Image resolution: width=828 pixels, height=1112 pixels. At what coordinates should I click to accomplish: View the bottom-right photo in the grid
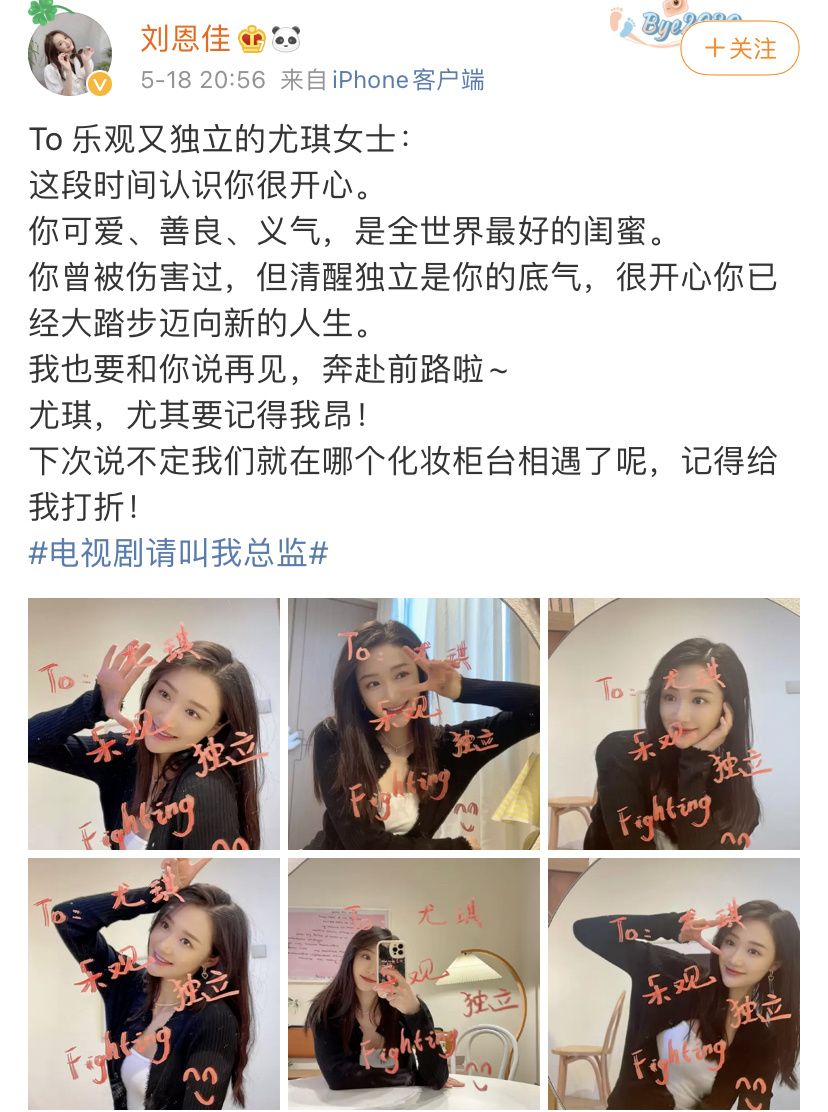pos(673,984)
